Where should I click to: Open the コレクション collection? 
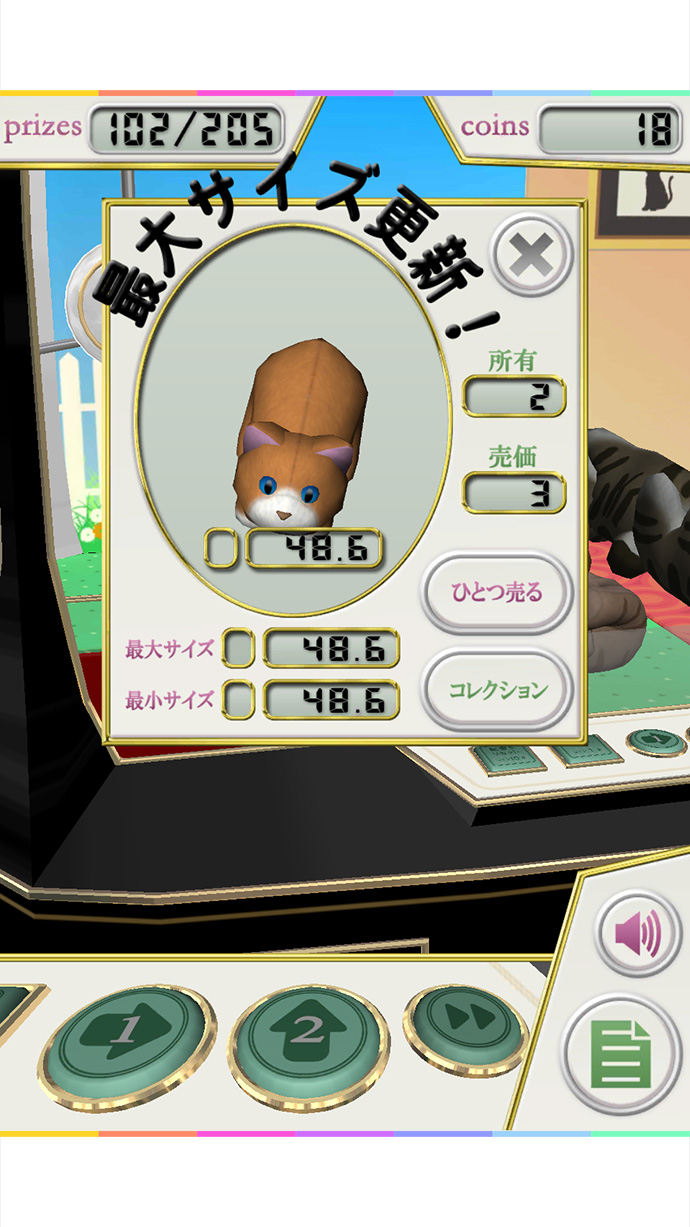tap(497, 690)
